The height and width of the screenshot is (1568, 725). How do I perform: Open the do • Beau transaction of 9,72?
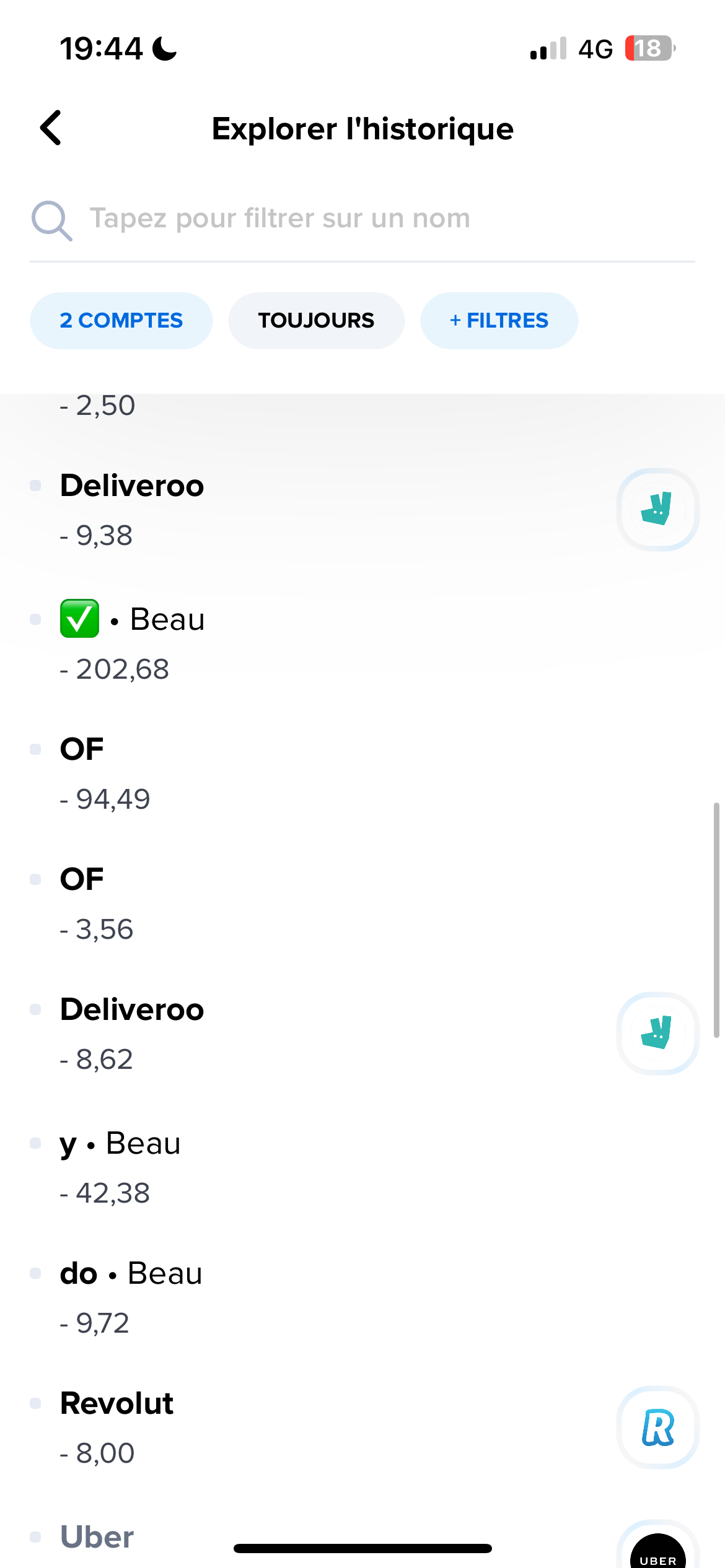click(x=362, y=1297)
